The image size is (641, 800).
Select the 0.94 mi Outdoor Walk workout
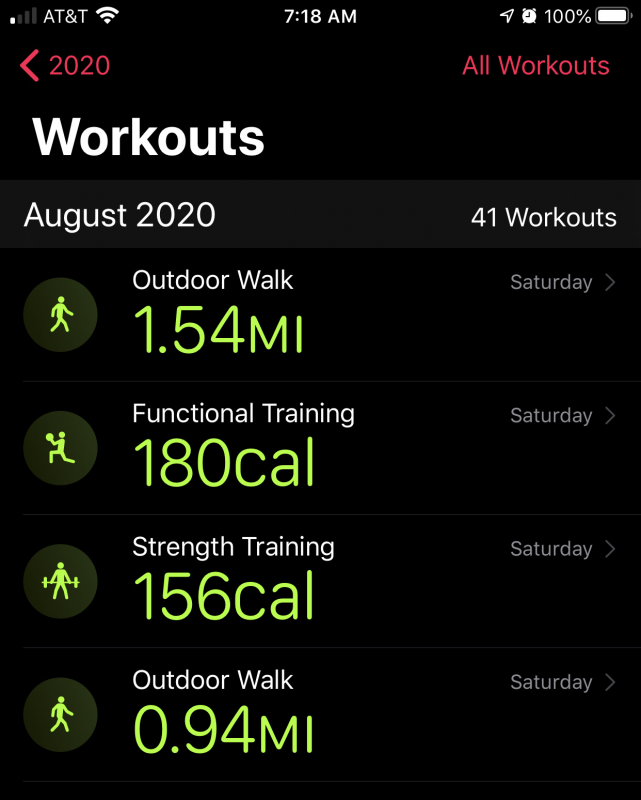[320, 714]
